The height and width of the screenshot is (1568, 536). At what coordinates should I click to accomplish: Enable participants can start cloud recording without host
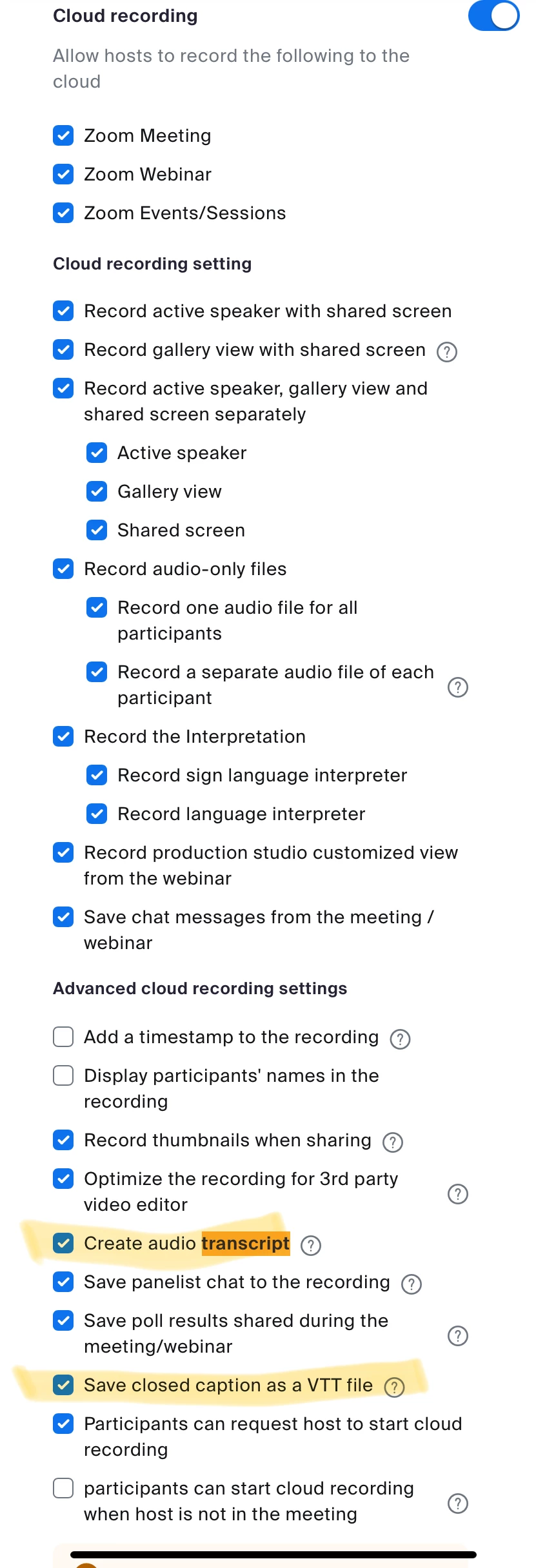tap(63, 1488)
